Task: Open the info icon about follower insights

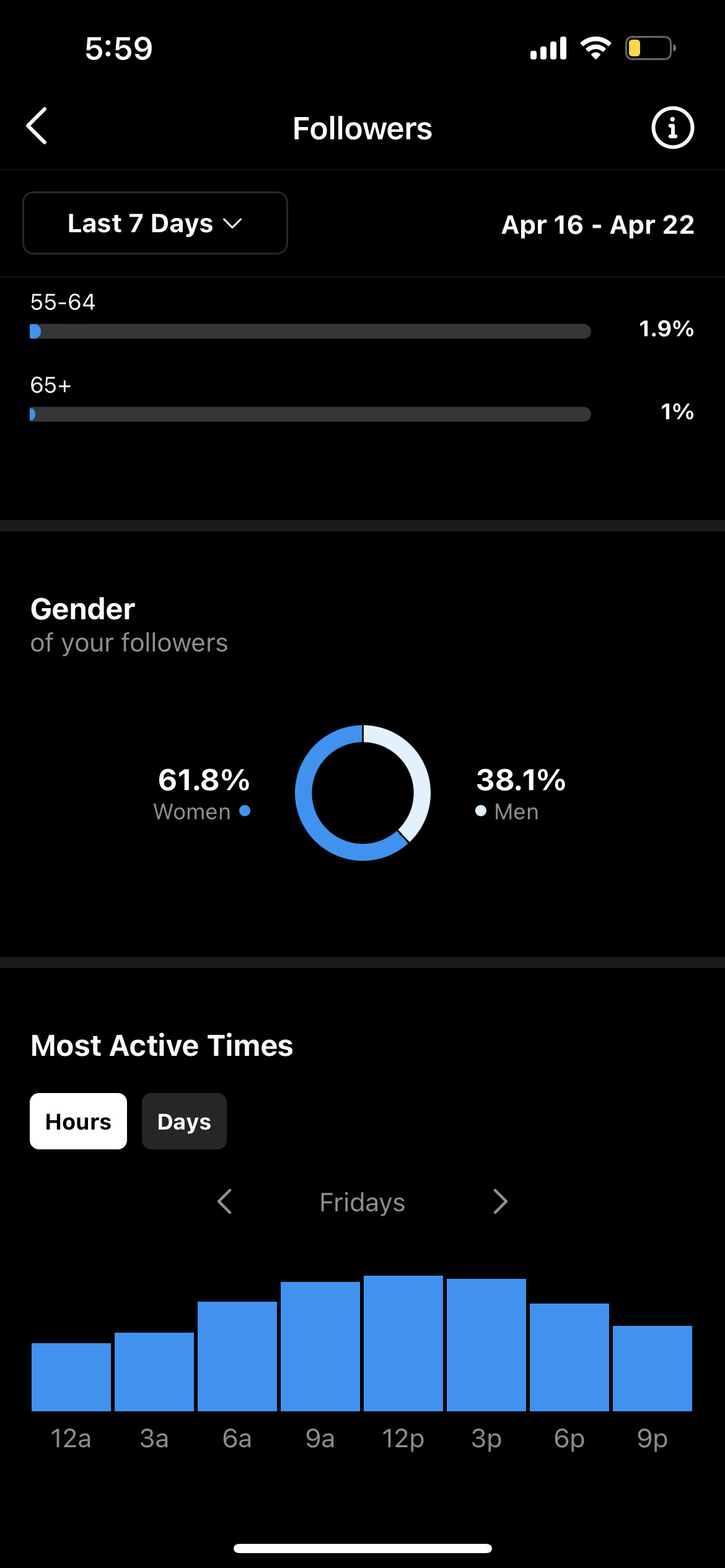Action: point(672,128)
